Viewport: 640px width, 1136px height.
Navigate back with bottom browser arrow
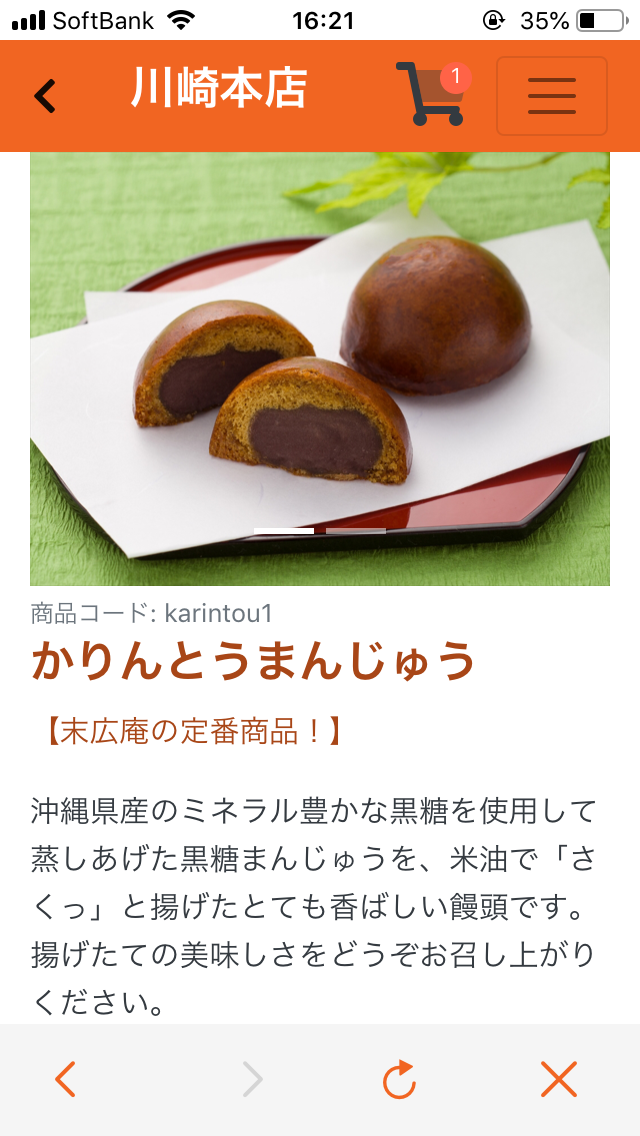[66, 1079]
